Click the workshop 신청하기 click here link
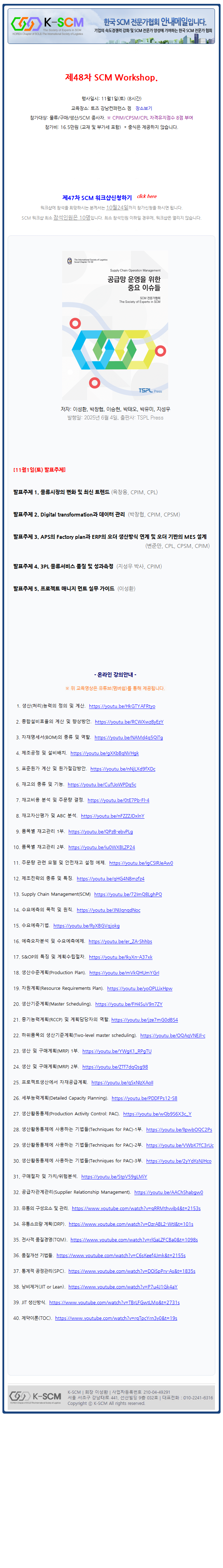Viewport: 223px width, 1568px height. point(147,196)
